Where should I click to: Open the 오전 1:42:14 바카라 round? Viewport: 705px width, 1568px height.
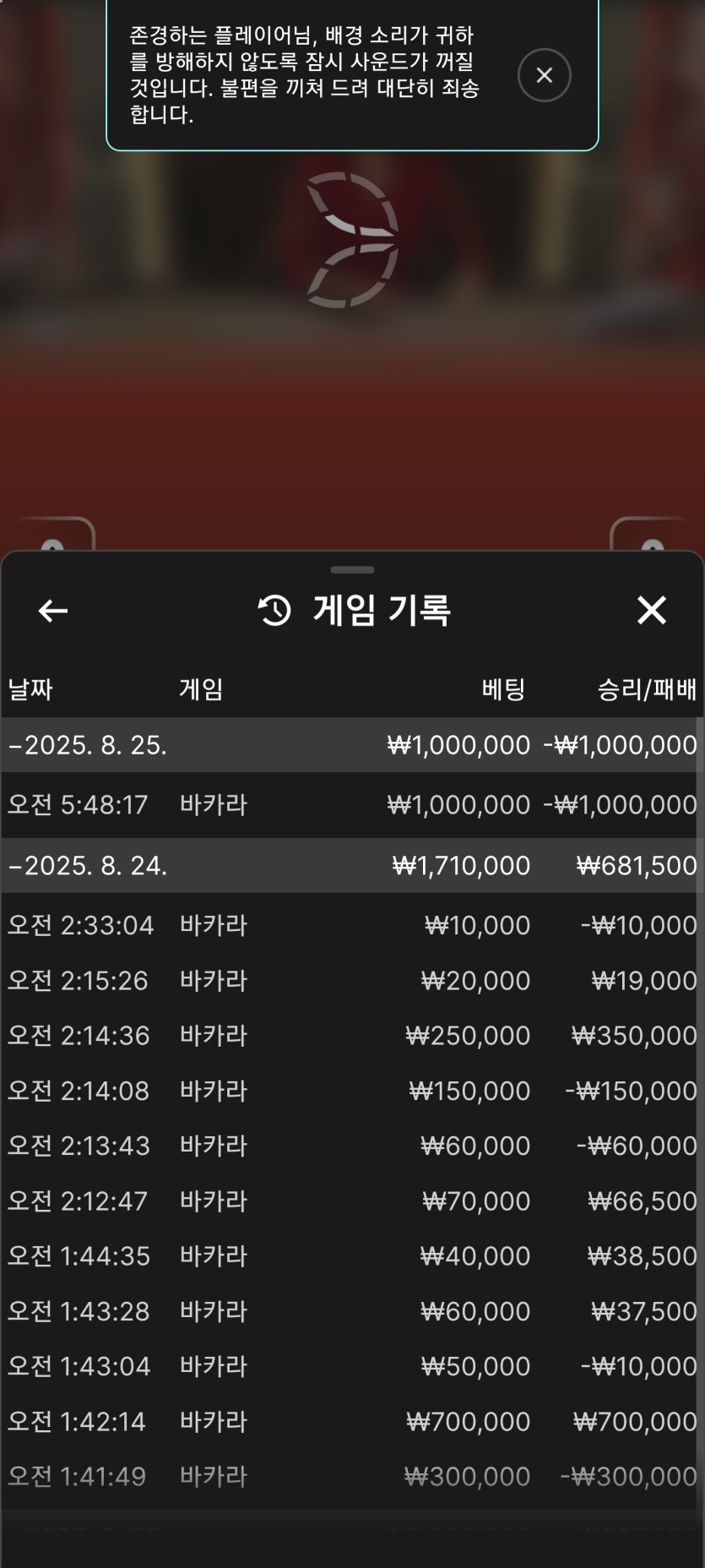[351, 1422]
